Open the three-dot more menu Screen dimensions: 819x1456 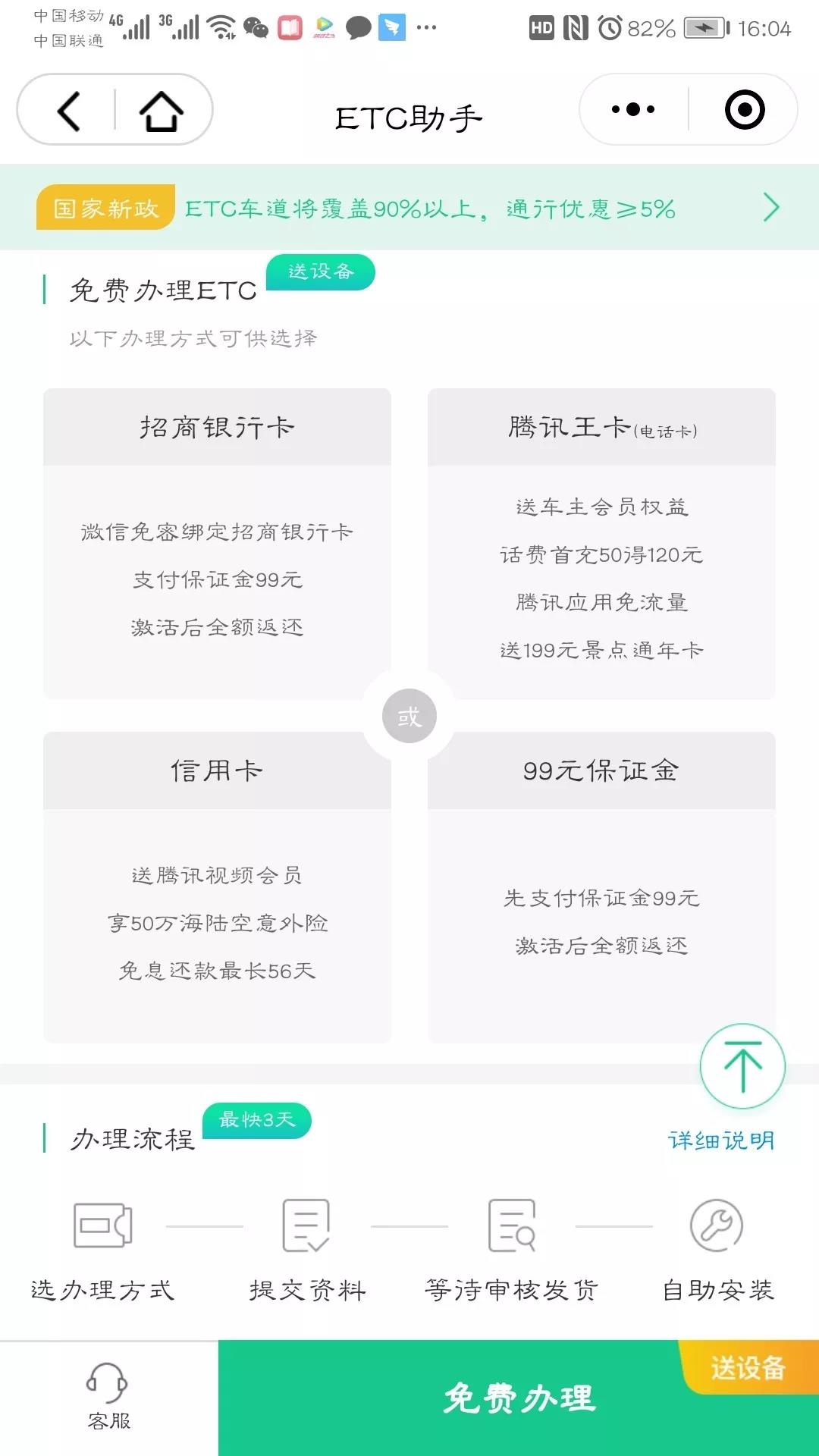point(633,110)
